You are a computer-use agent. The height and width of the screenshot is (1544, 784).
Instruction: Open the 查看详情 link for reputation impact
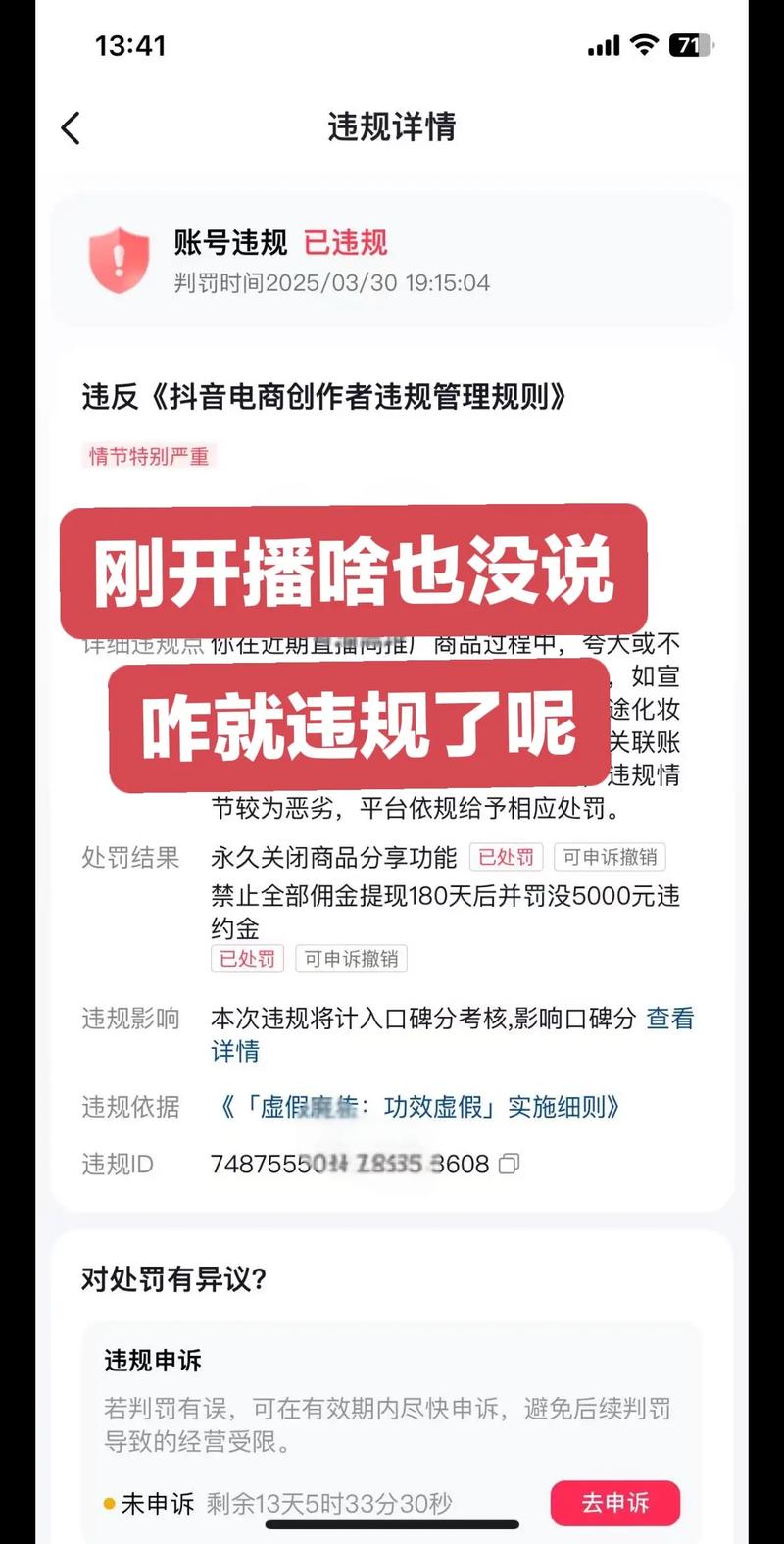669,1019
